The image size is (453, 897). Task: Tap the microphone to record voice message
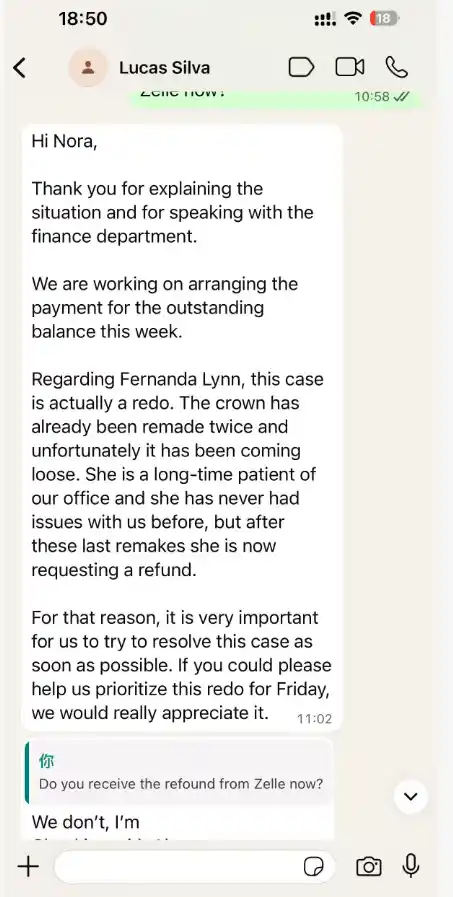(x=410, y=866)
